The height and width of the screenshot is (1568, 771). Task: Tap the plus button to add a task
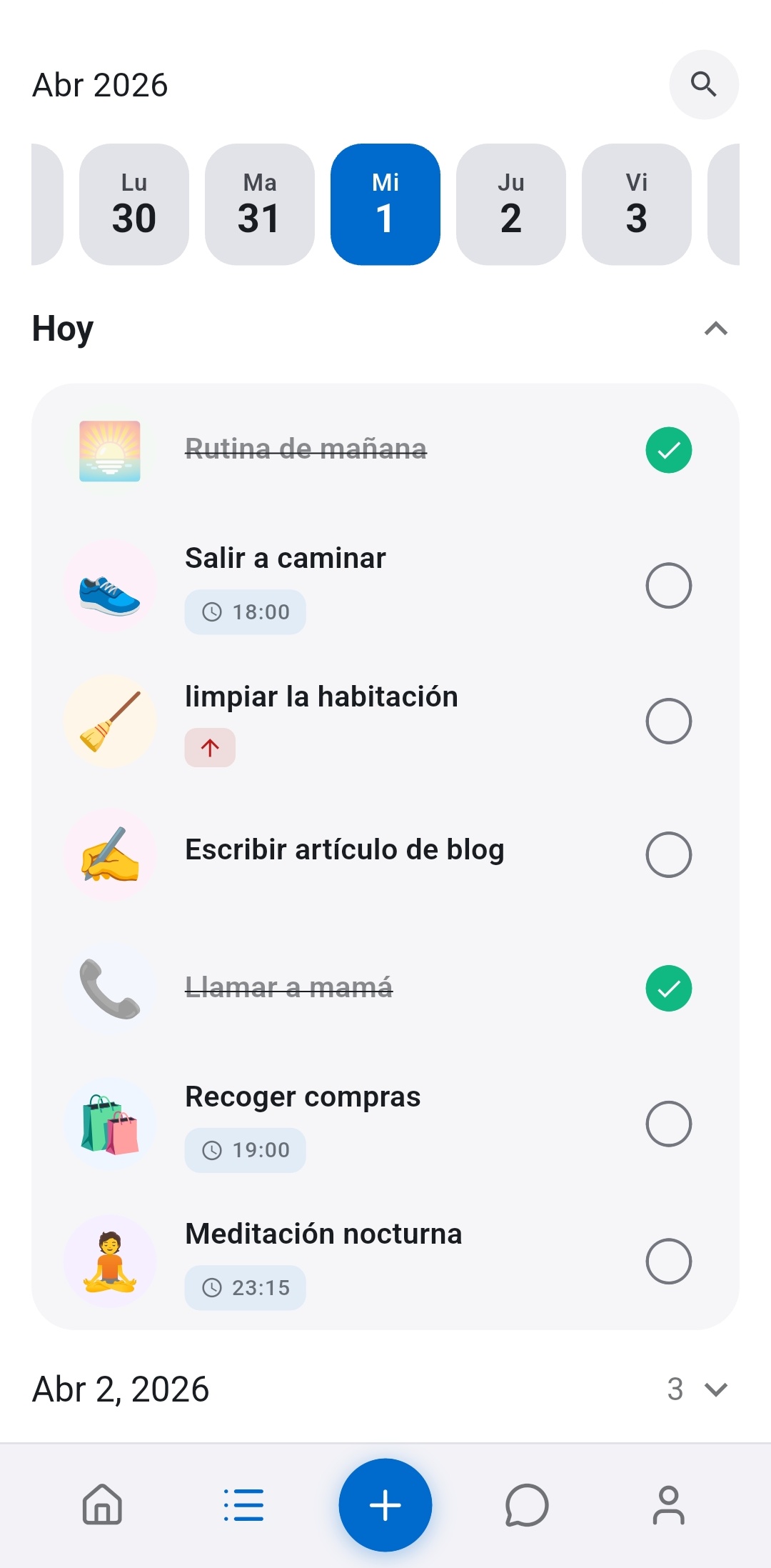click(385, 1504)
